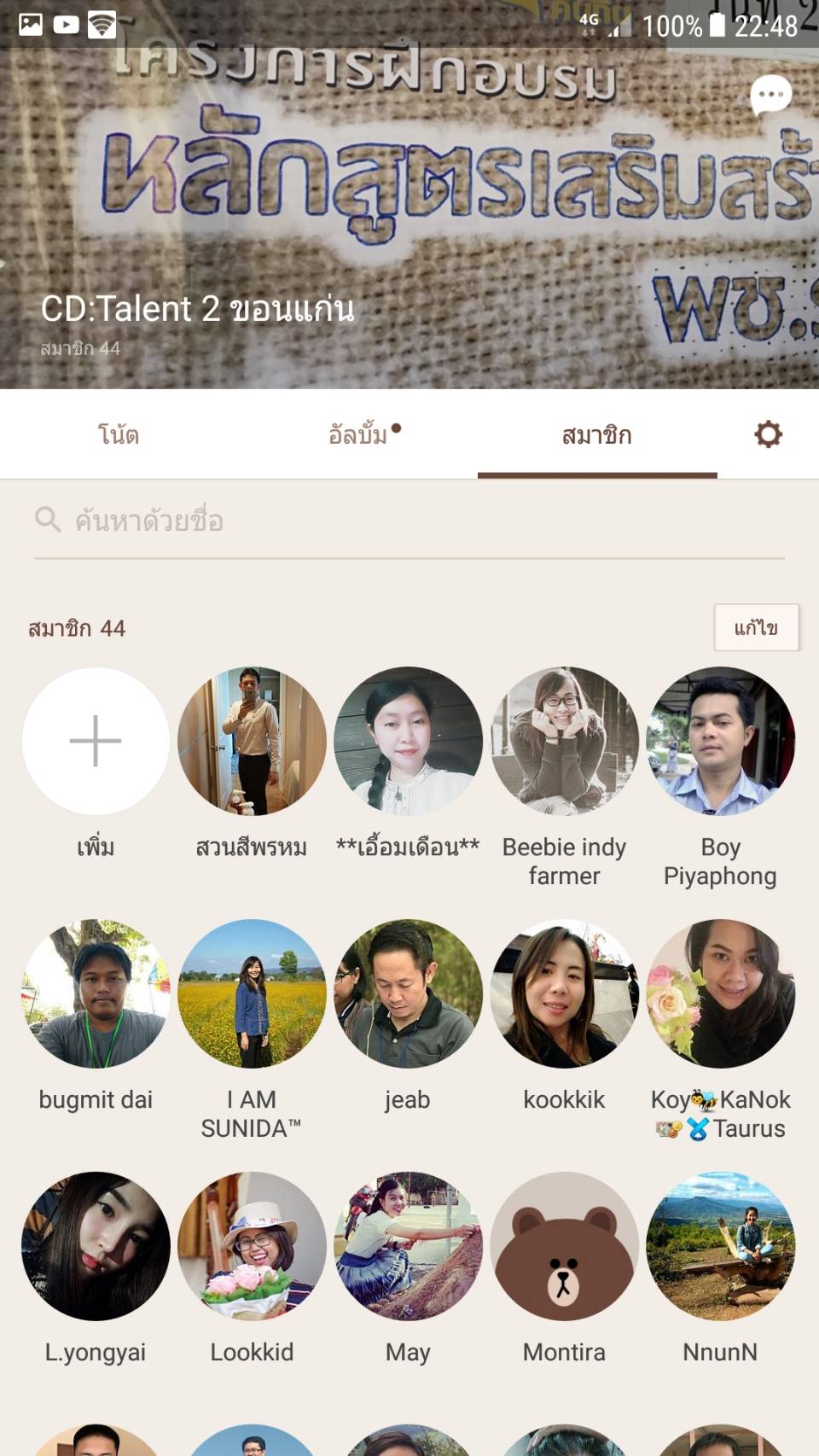Image resolution: width=819 pixels, height=1456 pixels.
Task: Tap the แก้ไข edit button
Action: point(756,628)
